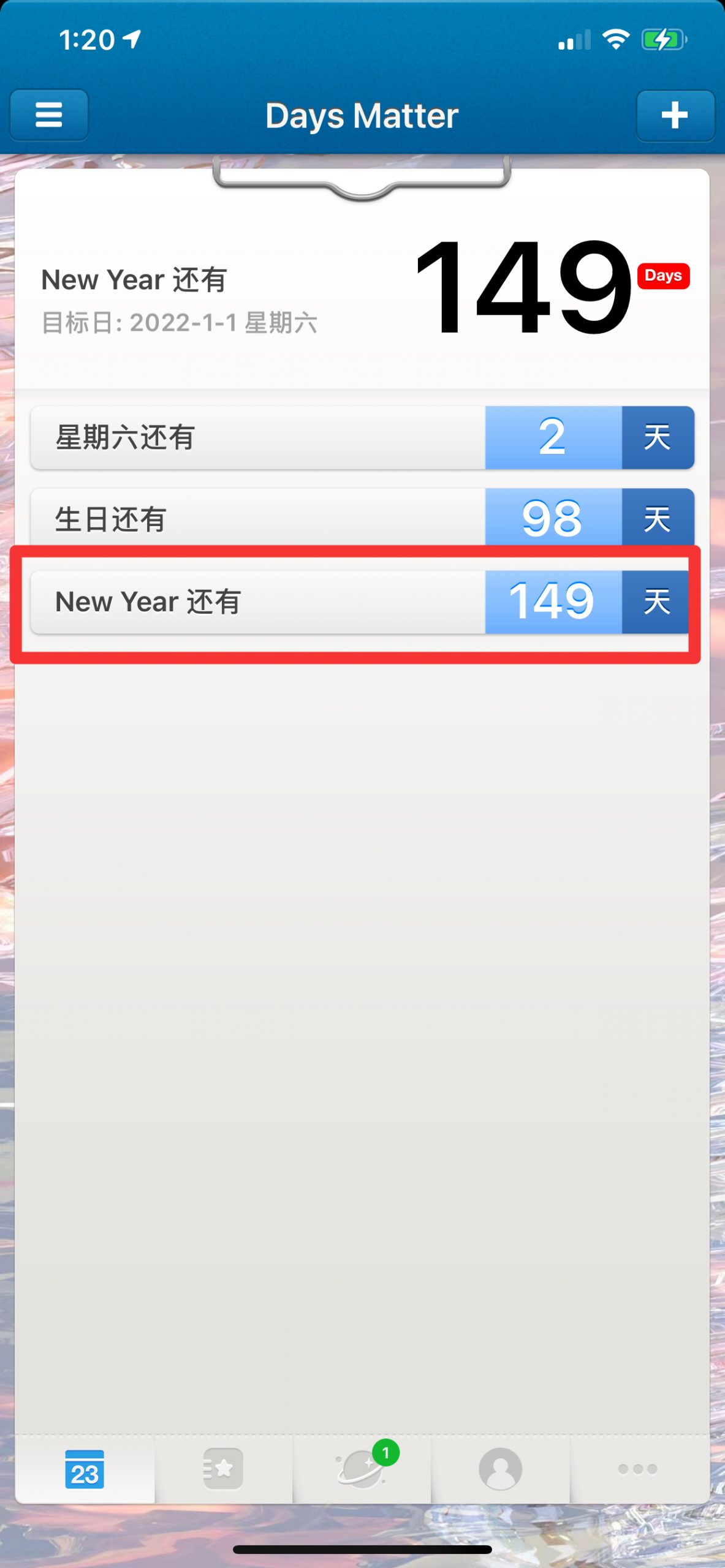This screenshot has width=725, height=1568.
Task: Switch to the profile avatar tab
Action: coord(501,1469)
